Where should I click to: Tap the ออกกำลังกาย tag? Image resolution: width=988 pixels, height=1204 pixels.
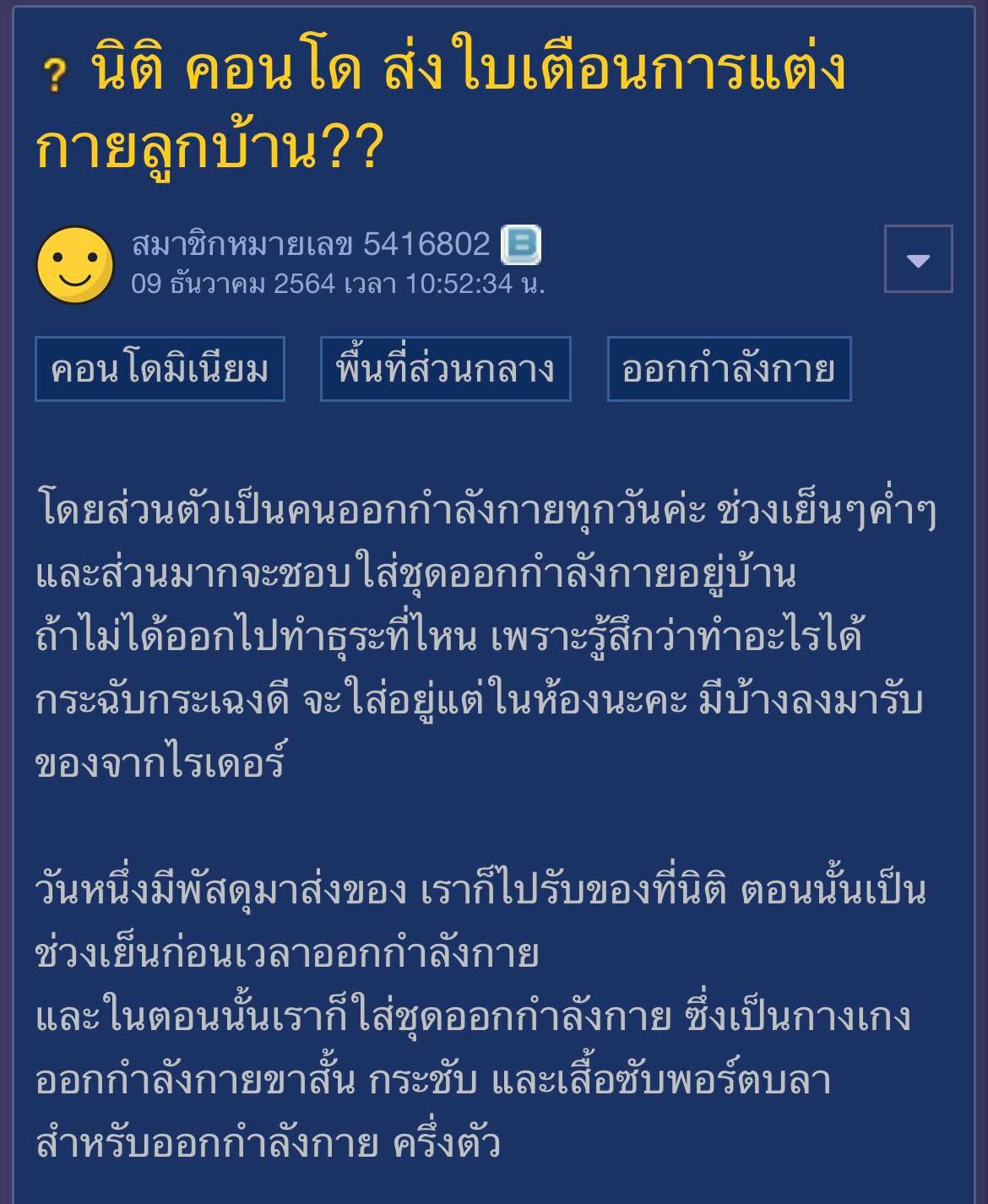(x=728, y=369)
